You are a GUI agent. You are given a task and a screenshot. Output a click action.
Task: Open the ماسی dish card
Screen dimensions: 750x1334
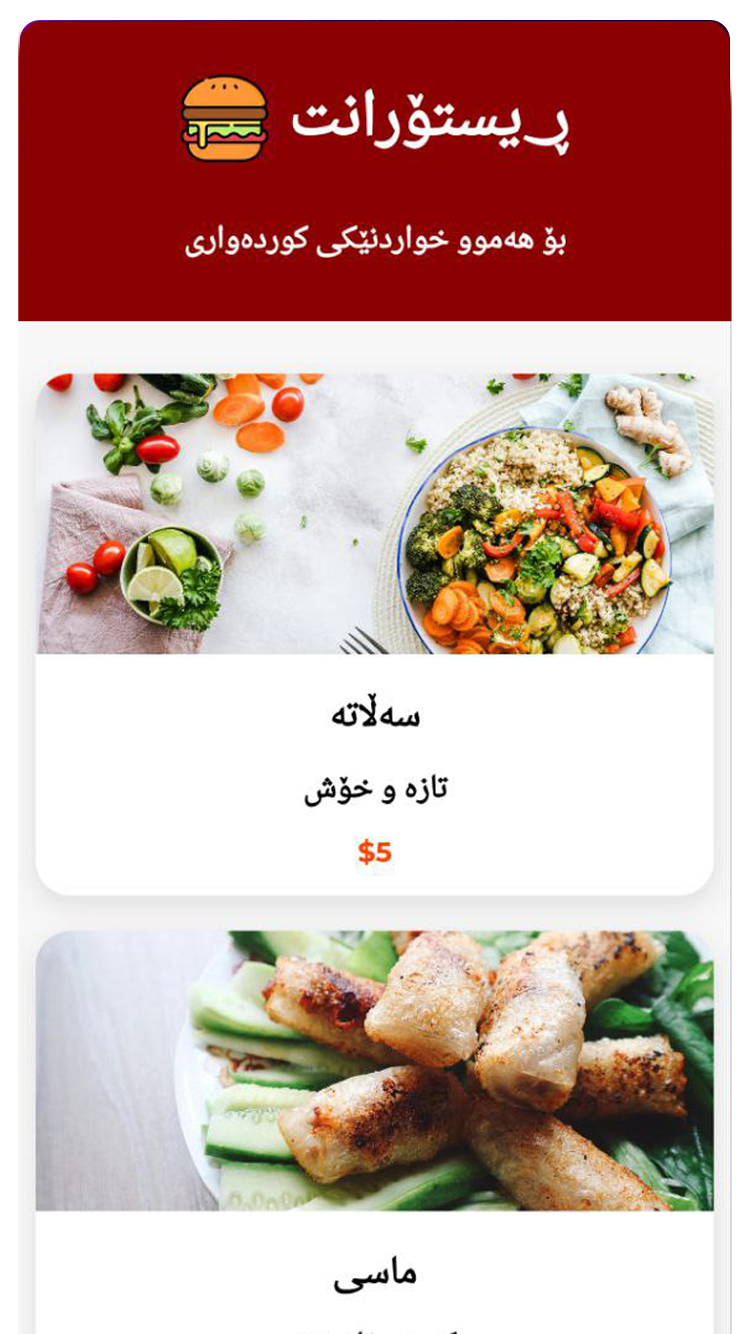(x=375, y=1130)
